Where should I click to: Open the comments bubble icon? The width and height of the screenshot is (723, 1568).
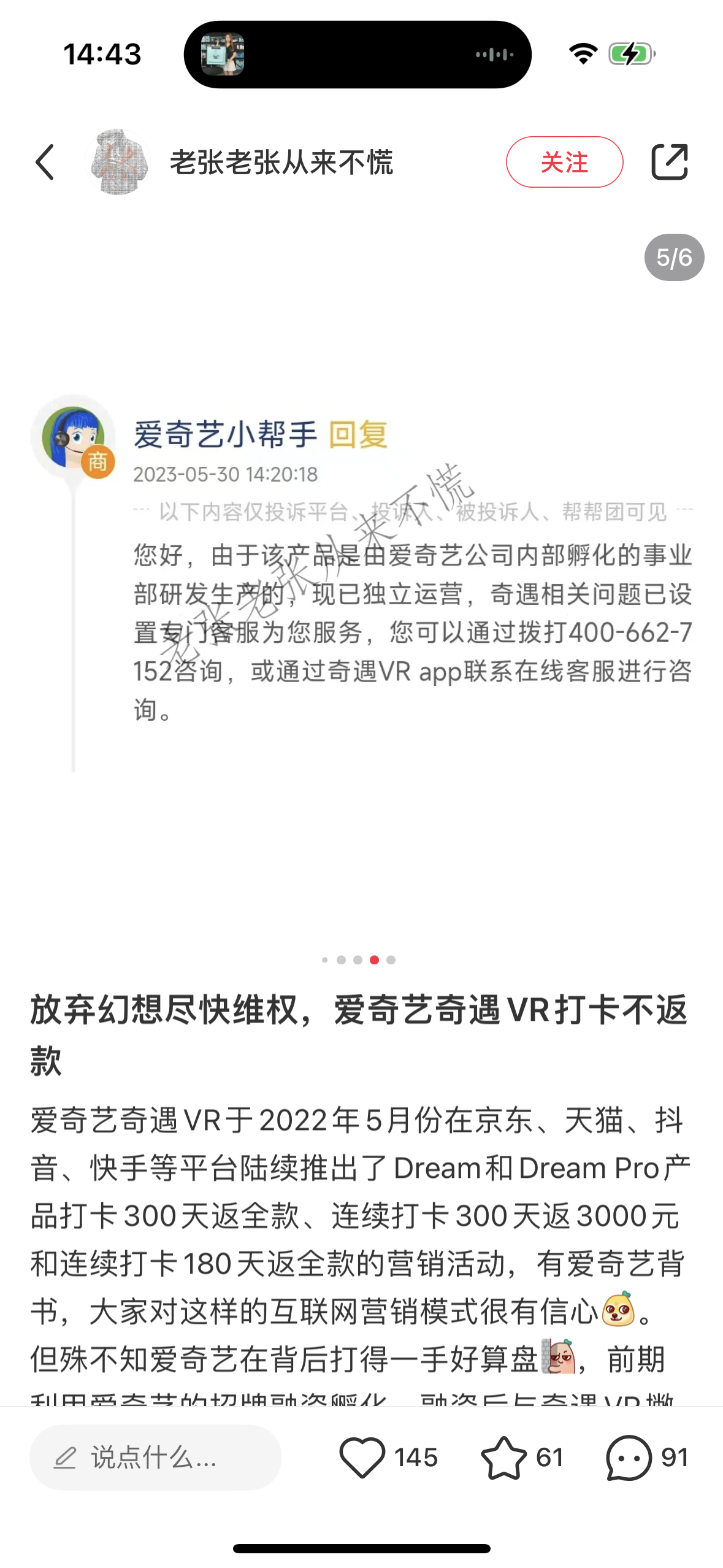pyautogui.click(x=629, y=1458)
